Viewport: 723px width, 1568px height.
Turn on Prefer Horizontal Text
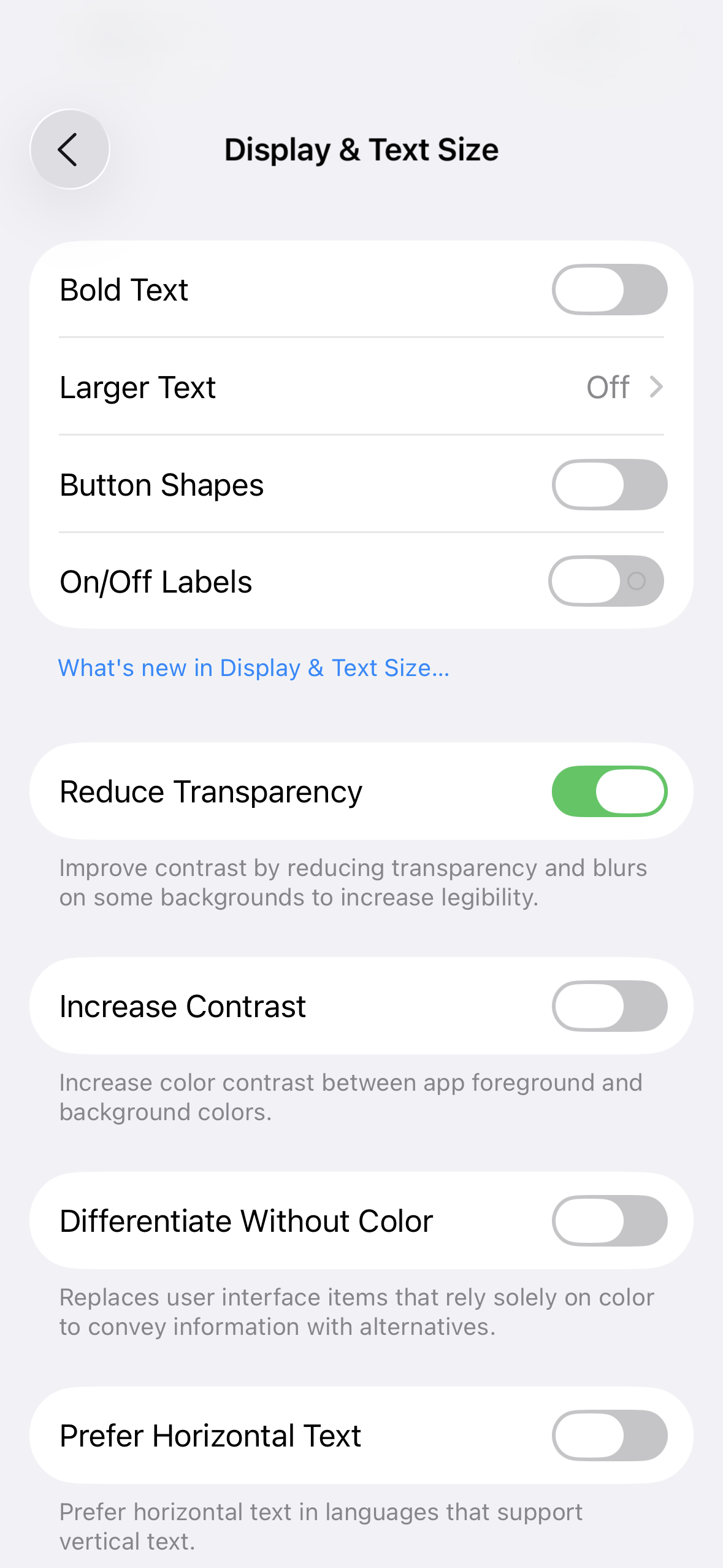coord(609,1435)
